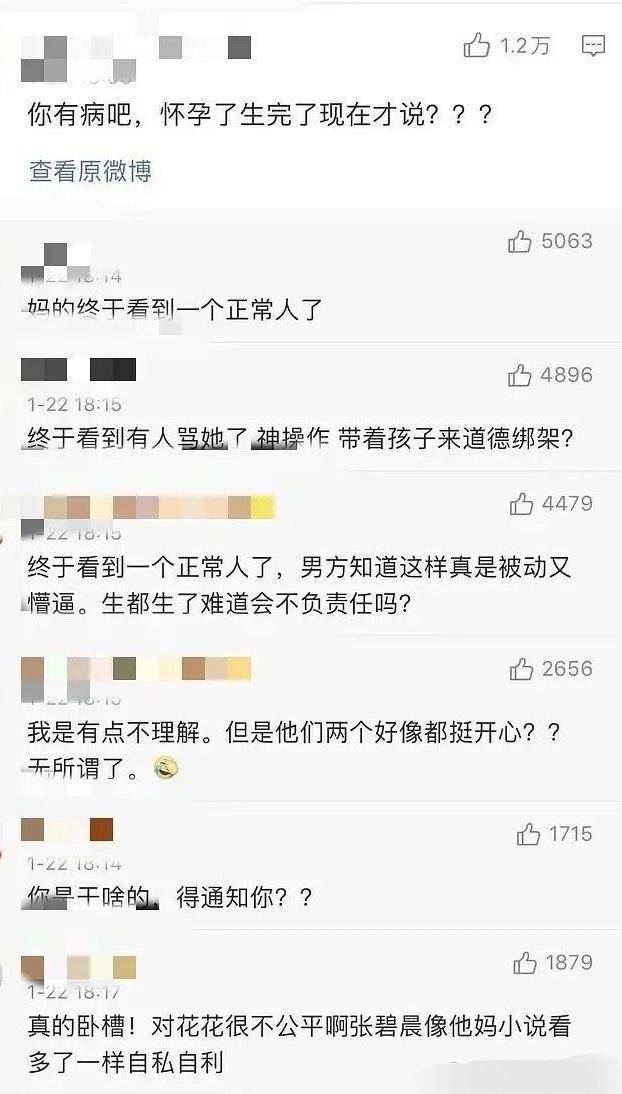622x1094 pixels.
Task: Like the 得通知你 comment with 1715
Action: tap(528, 834)
